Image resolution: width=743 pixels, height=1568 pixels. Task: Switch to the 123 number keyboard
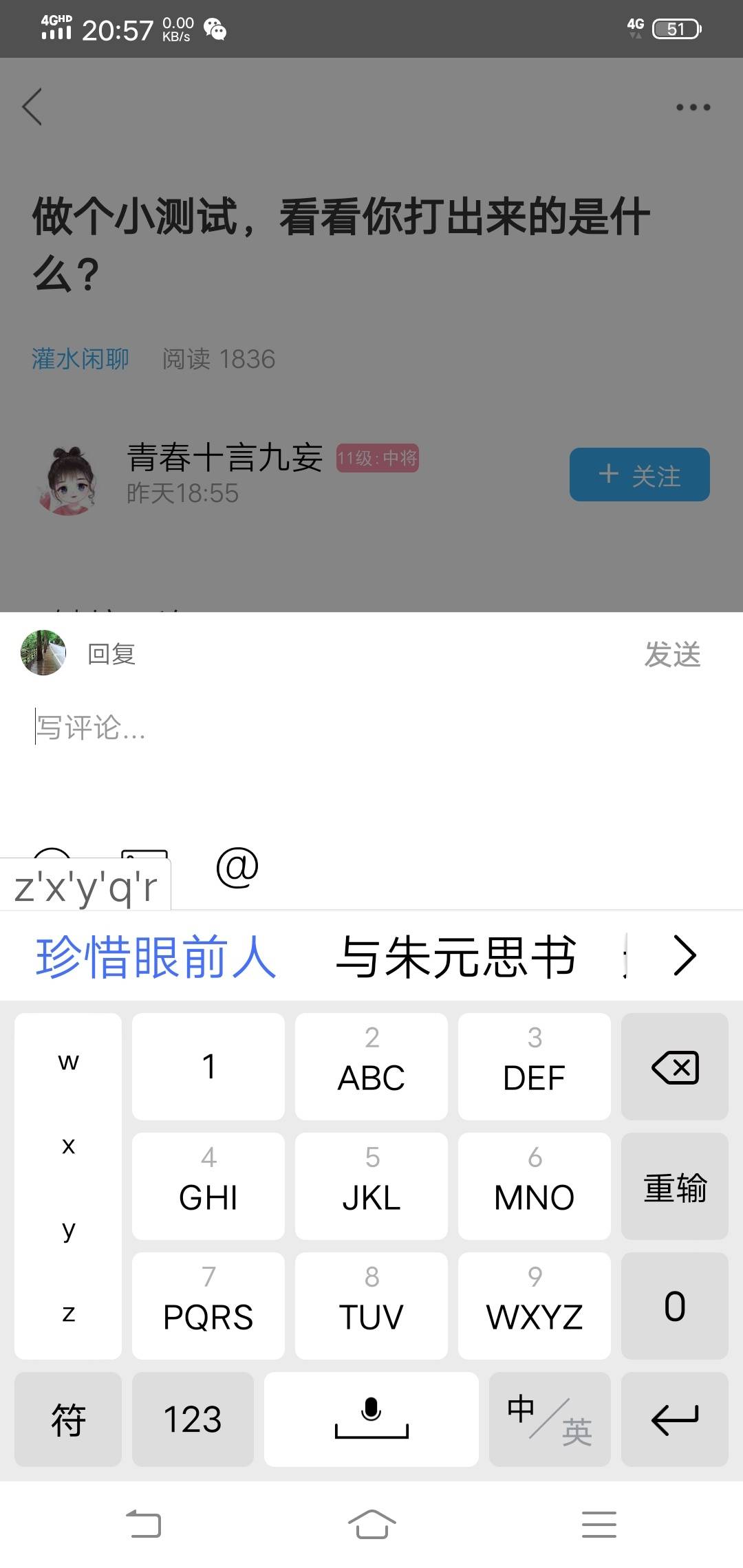(x=193, y=1419)
